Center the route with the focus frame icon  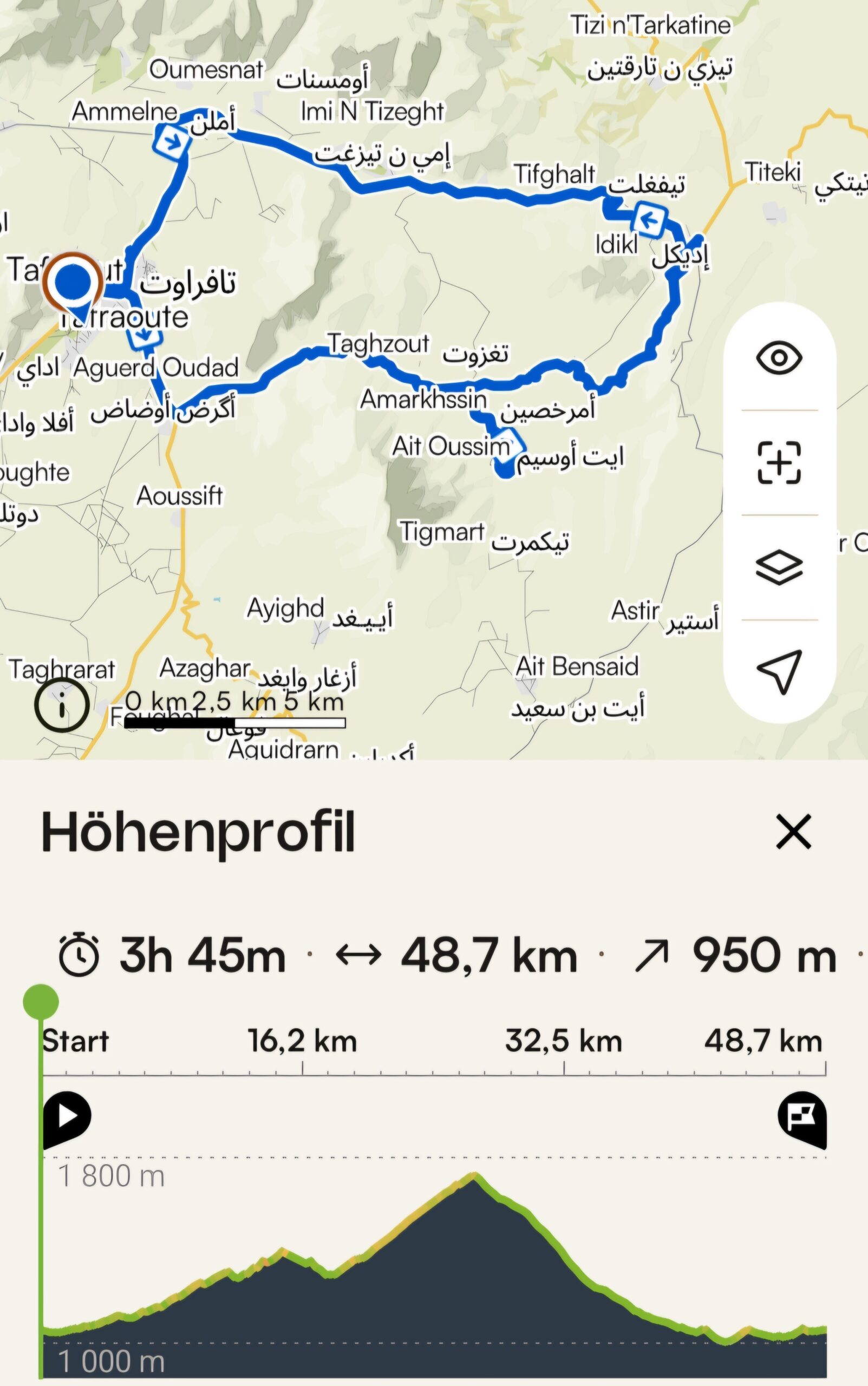[779, 462]
